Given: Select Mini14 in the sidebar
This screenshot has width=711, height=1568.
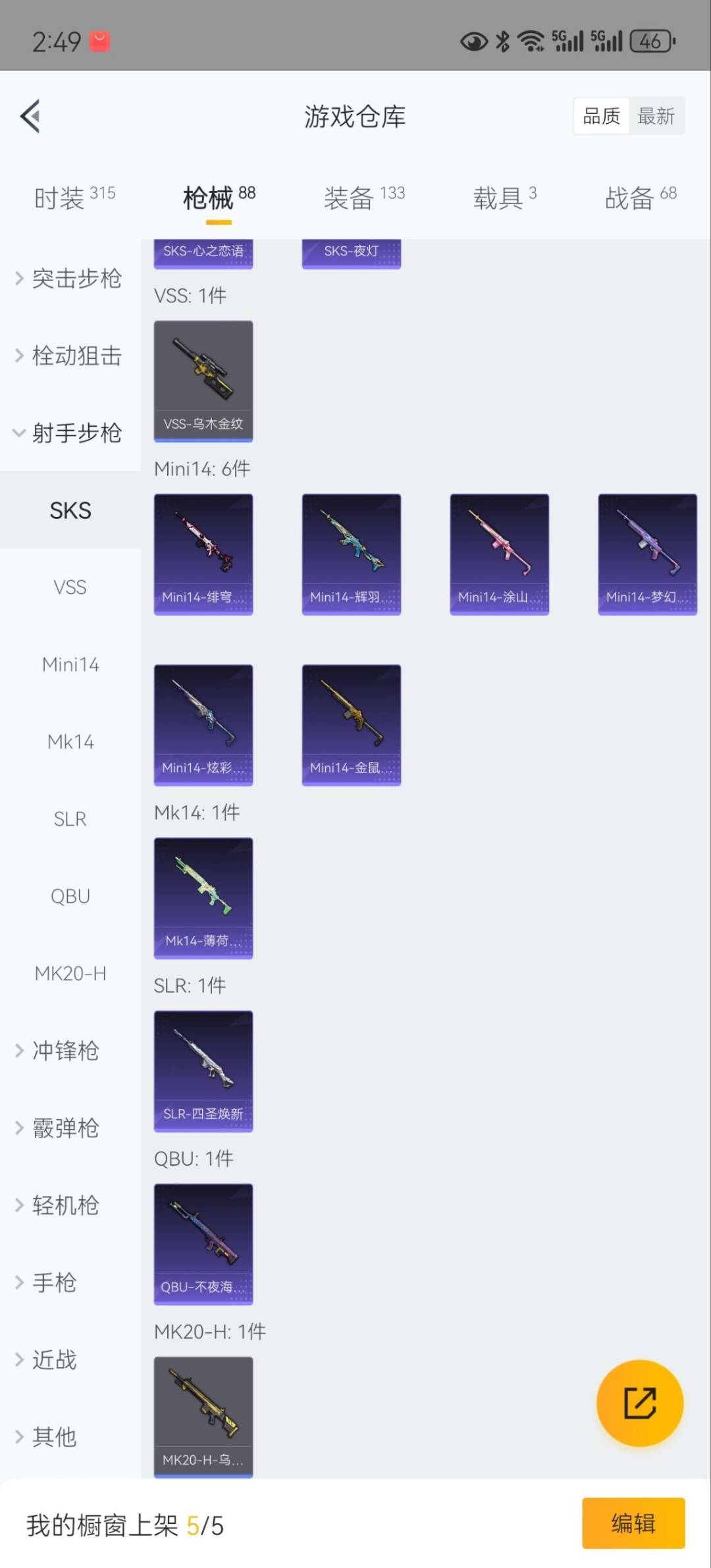Looking at the screenshot, I should [70, 664].
